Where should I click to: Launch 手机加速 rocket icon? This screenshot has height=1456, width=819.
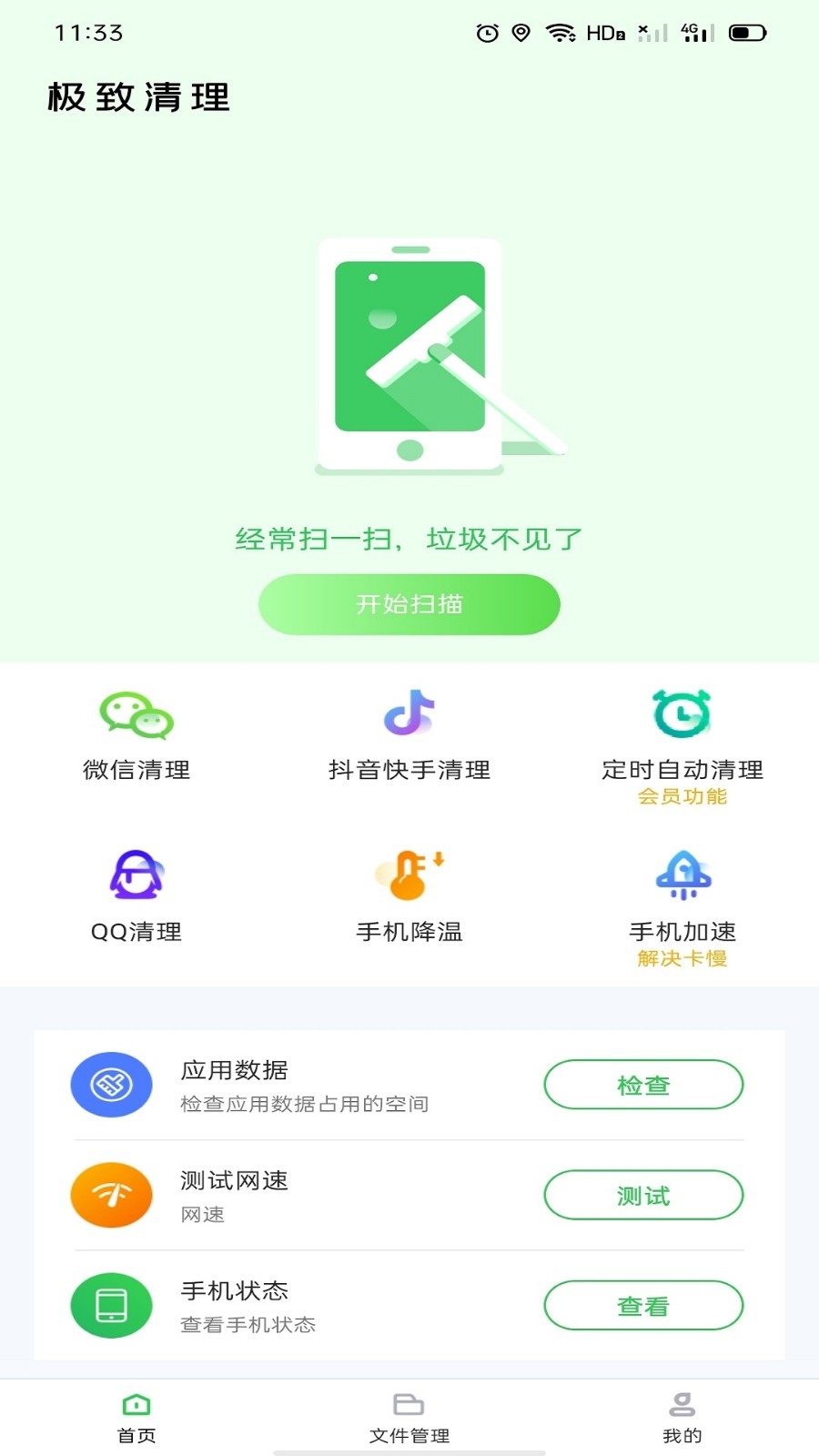point(681,875)
